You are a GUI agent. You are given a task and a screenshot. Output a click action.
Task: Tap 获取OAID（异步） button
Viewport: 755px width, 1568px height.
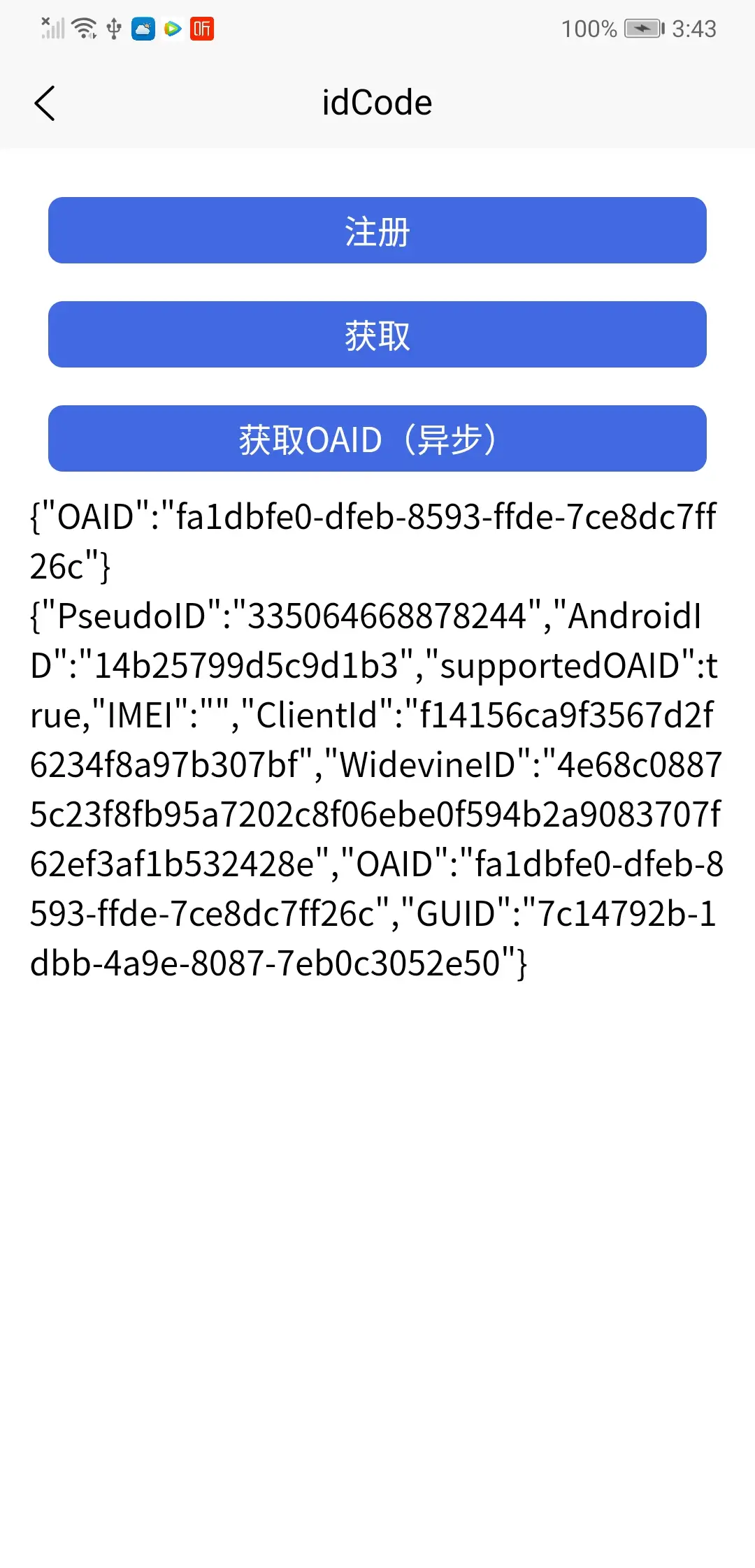[x=377, y=439]
